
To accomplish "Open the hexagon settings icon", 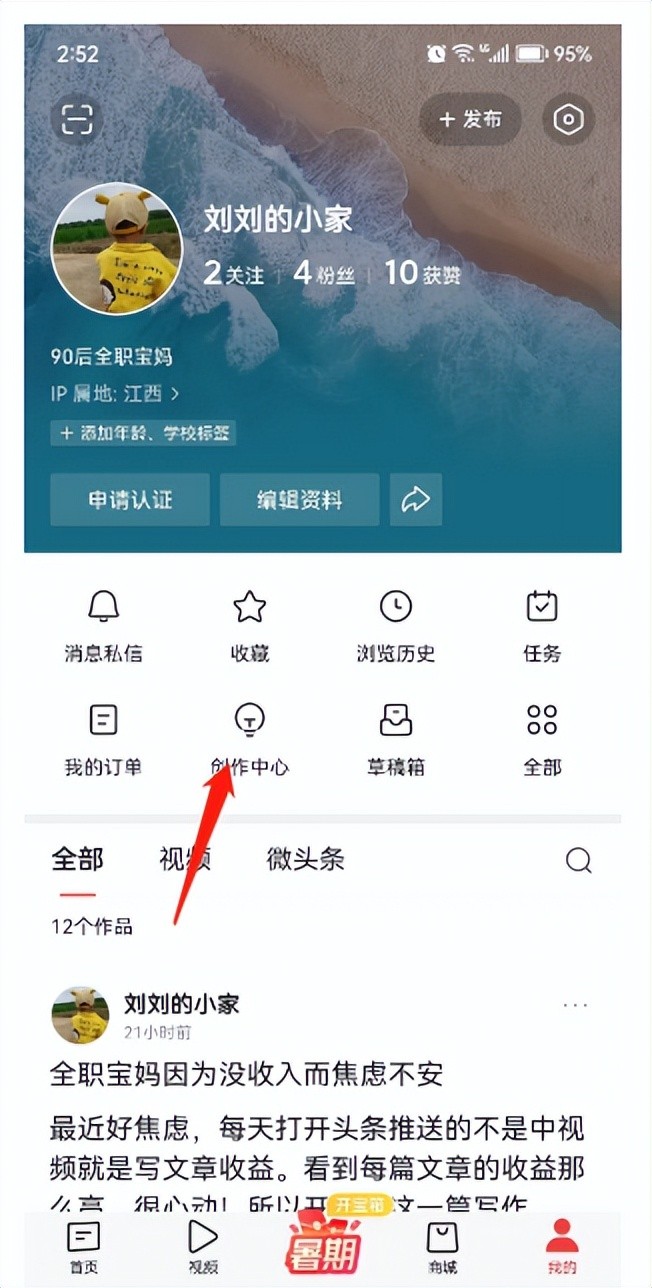I will (568, 120).
